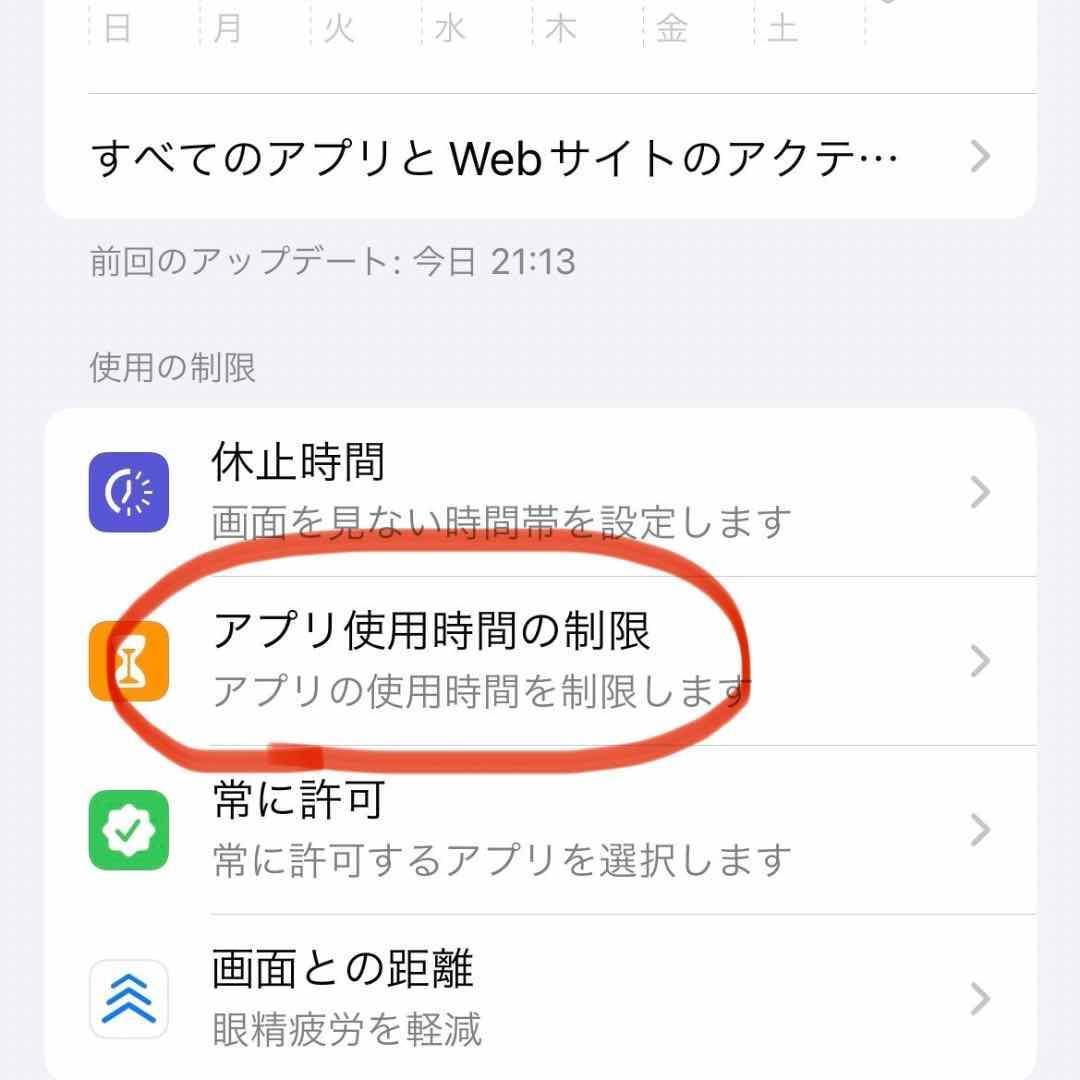
Task: Open 画面との距離 settings
Action: (540, 997)
